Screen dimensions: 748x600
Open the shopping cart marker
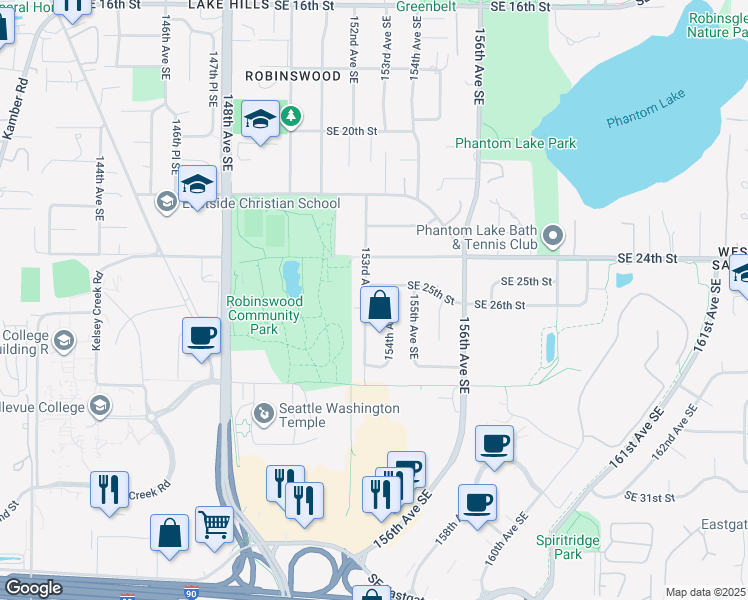(214, 523)
